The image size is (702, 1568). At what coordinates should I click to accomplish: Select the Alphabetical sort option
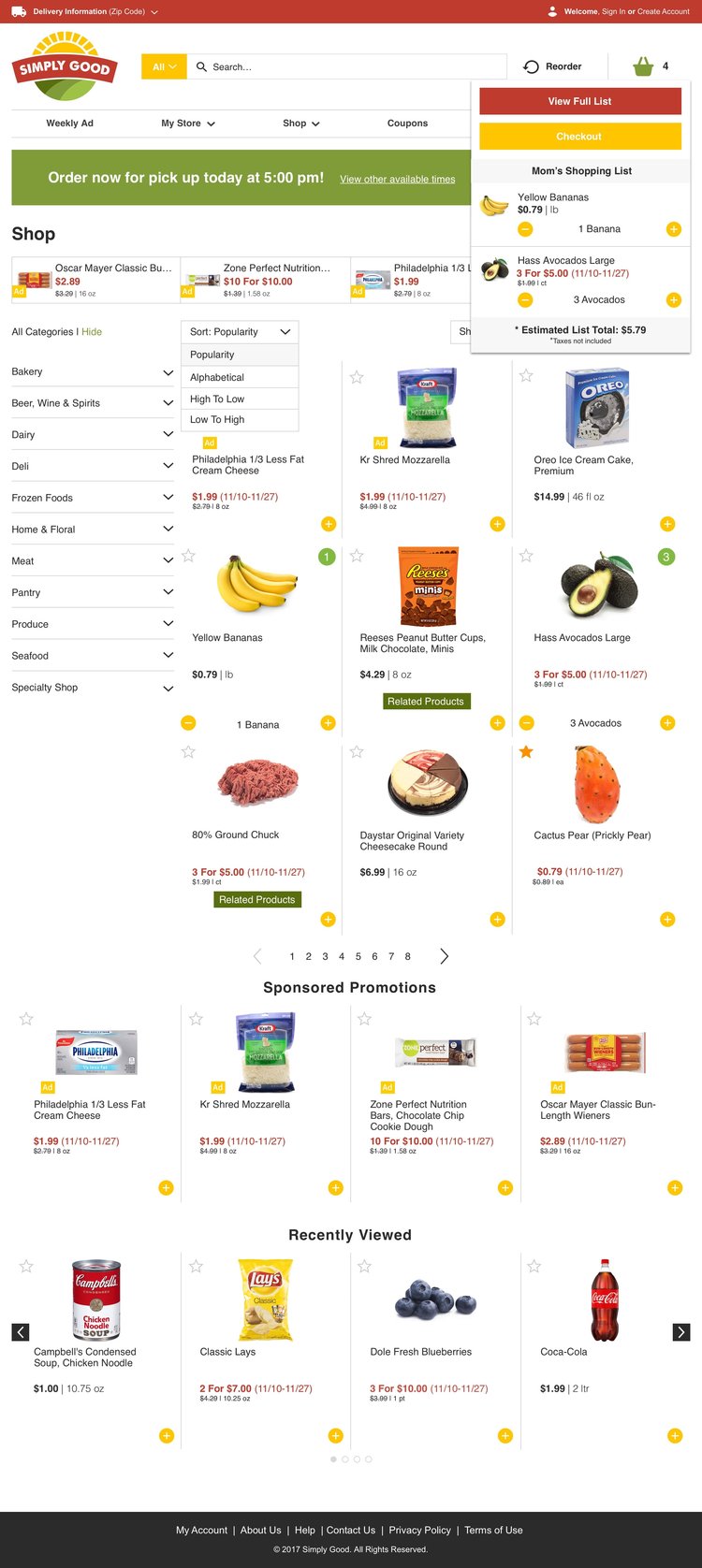(x=240, y=377)
